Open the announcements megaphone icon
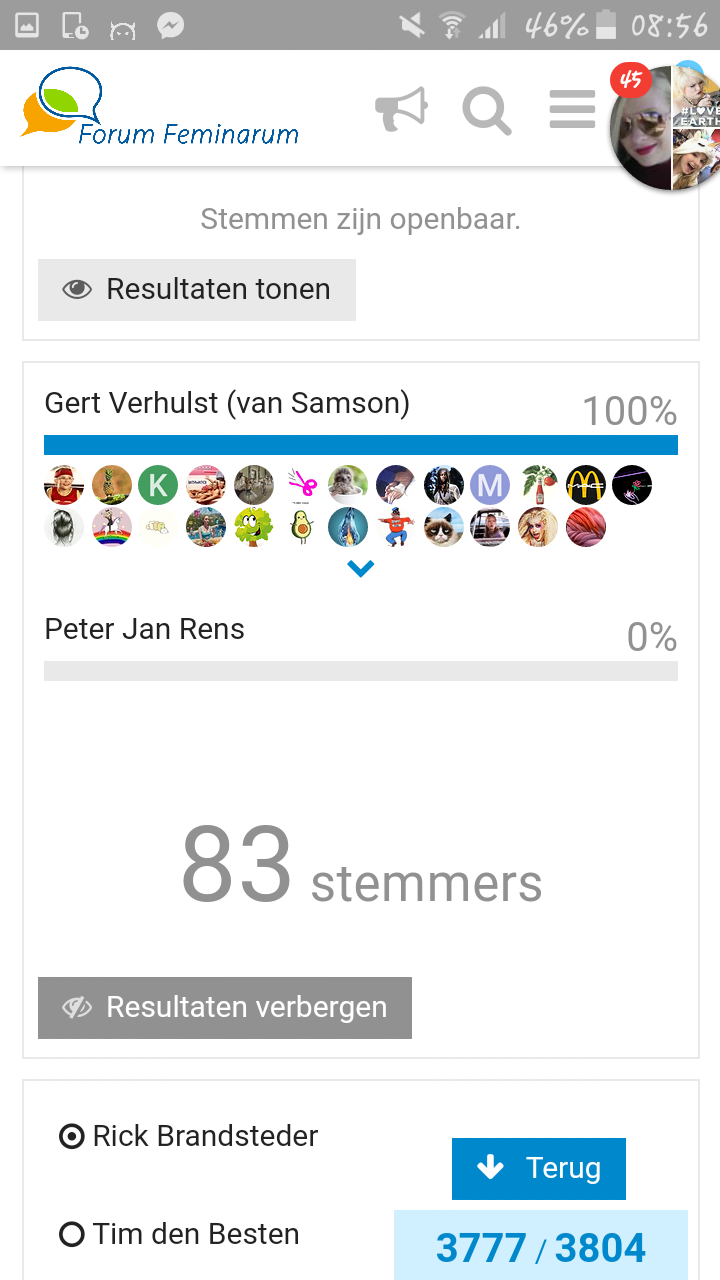Screen dimensions: 720x1280 point(401,110)
